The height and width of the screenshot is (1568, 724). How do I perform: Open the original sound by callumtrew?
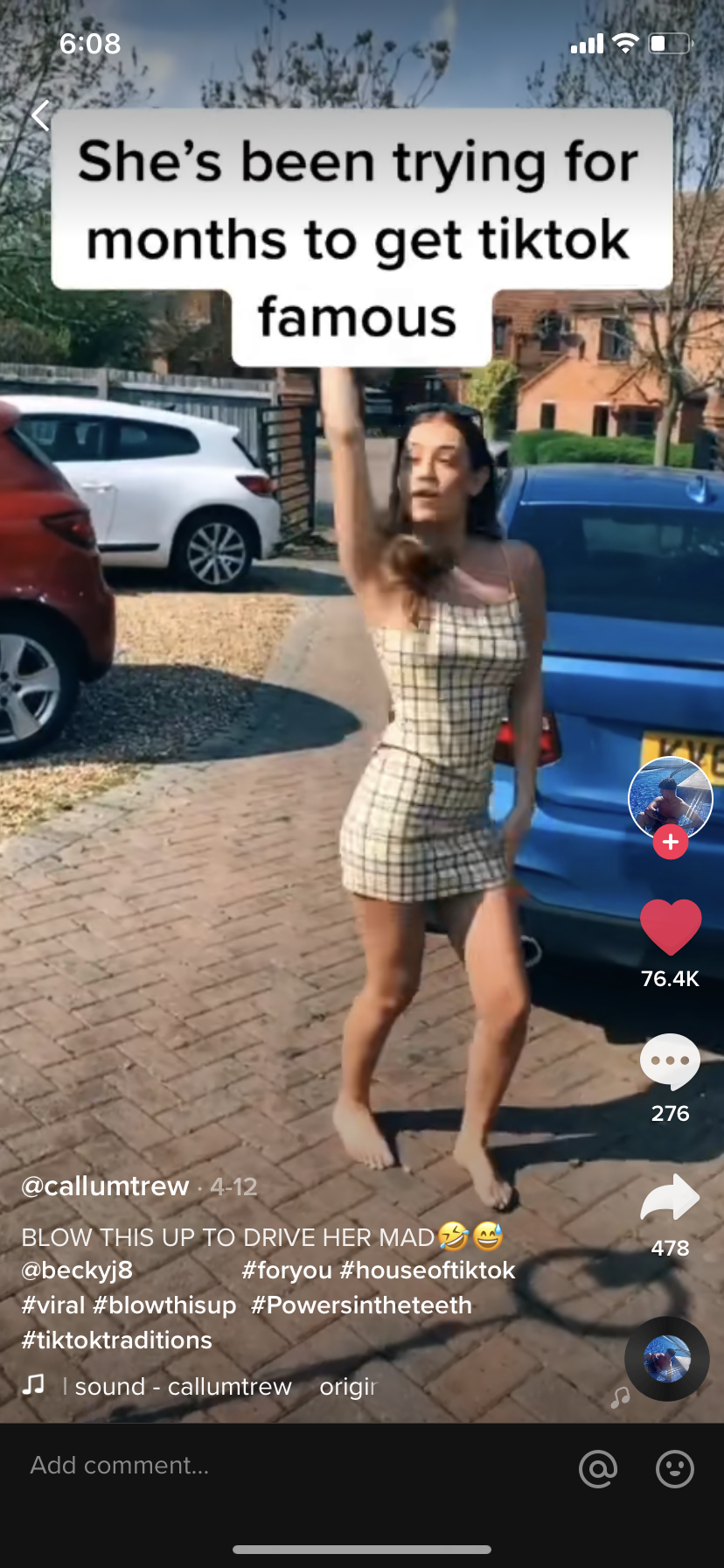(x=184, y=1387)
